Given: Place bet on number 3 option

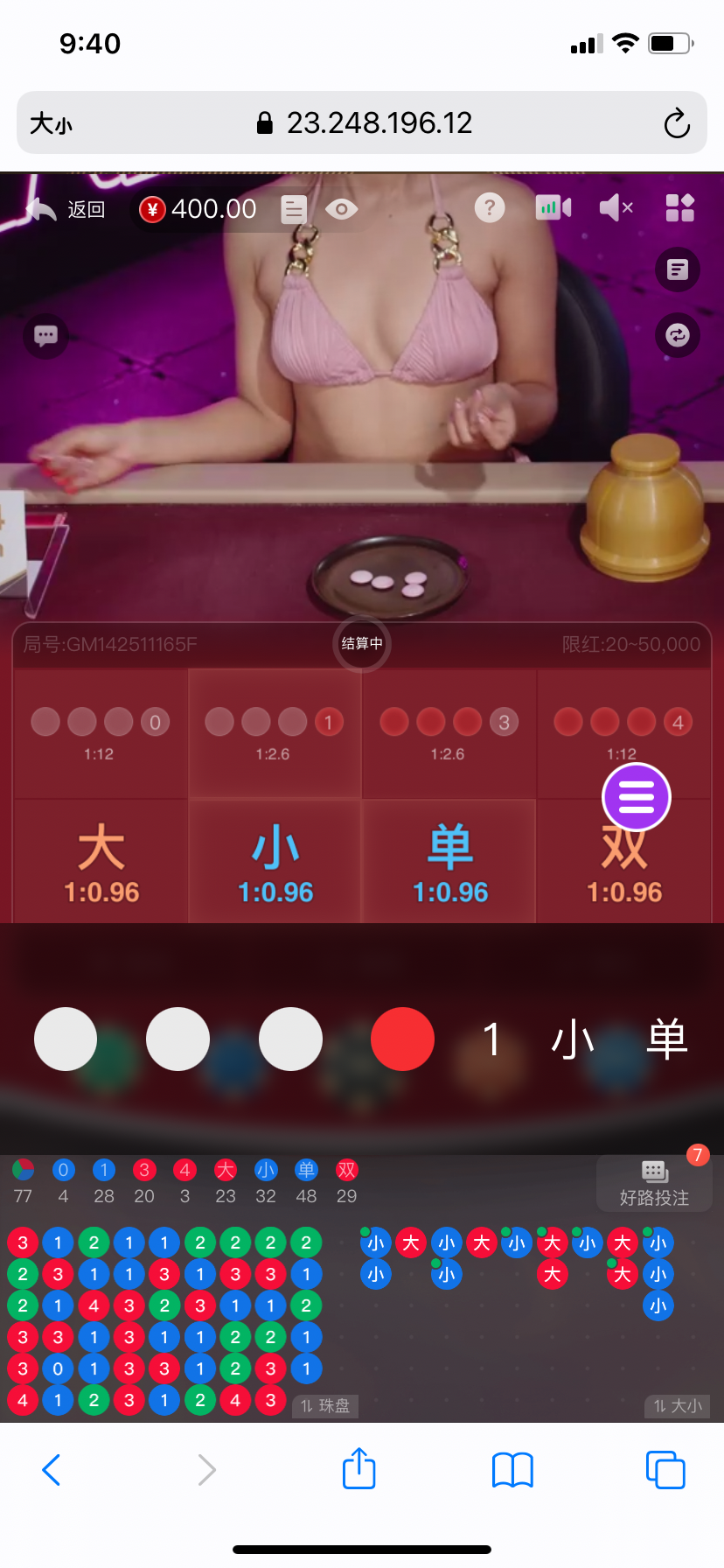Looking at the screenshot, I should [x=449, y=733].
